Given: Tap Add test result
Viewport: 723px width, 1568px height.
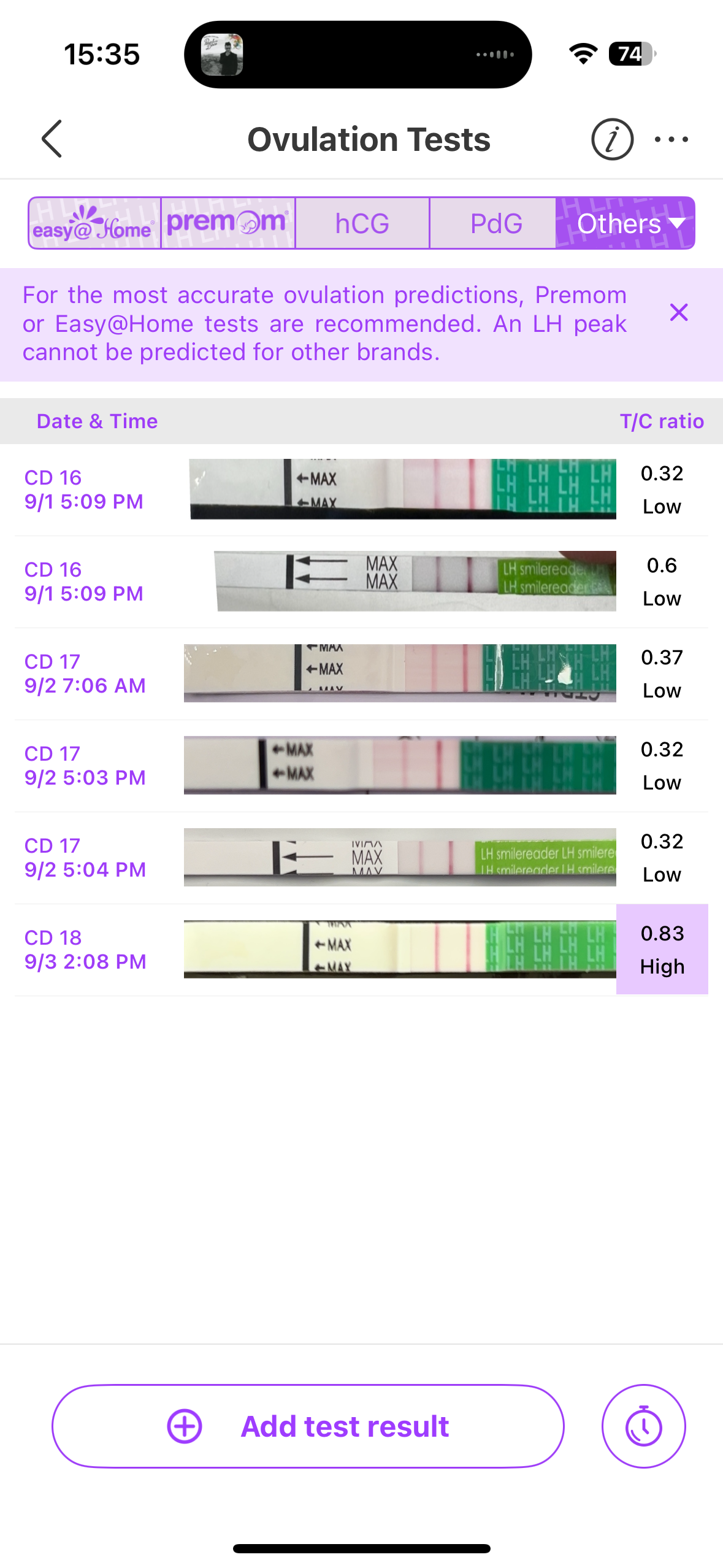Looking at the screenshot, I should click(308, 1426).
